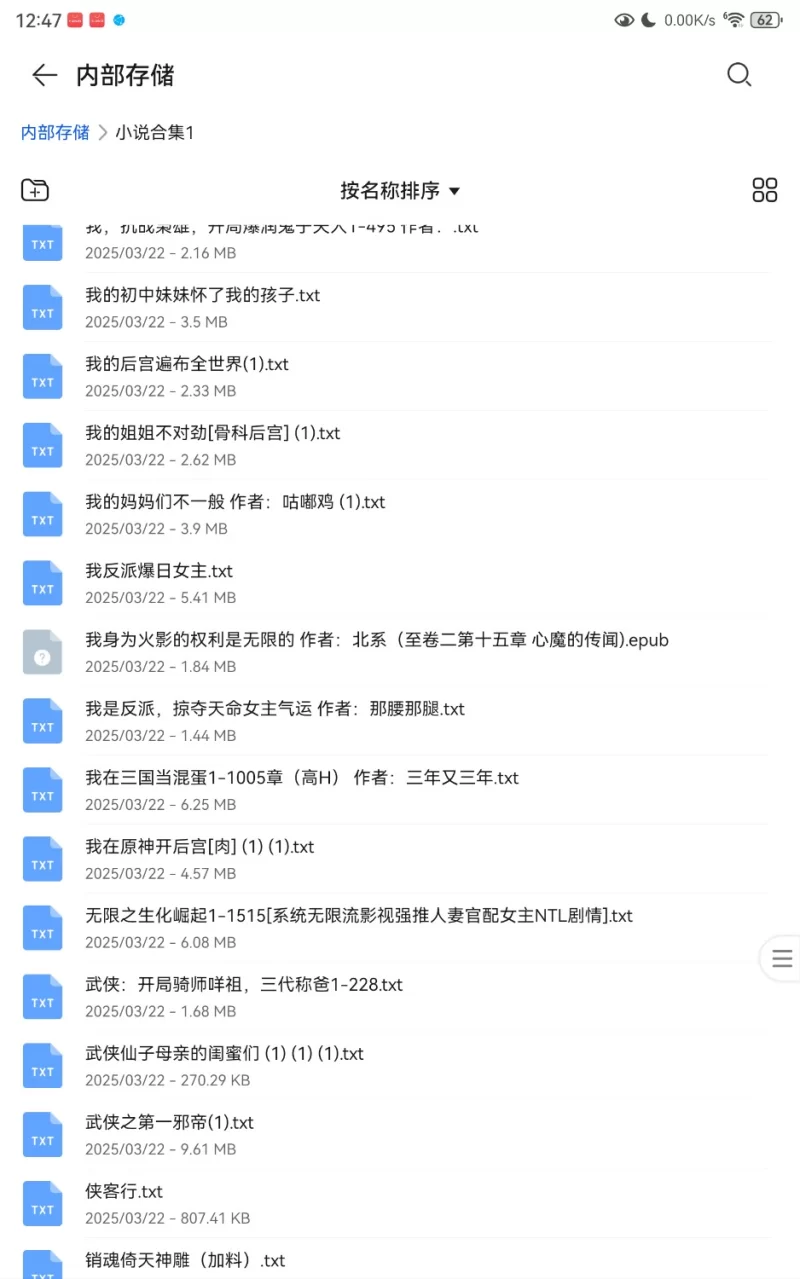Image resolution: width=800 pixels, height=1279 pixels.
Task: Open the 我在三国当混蛋1-1005章 file
Action: [302, 778]
